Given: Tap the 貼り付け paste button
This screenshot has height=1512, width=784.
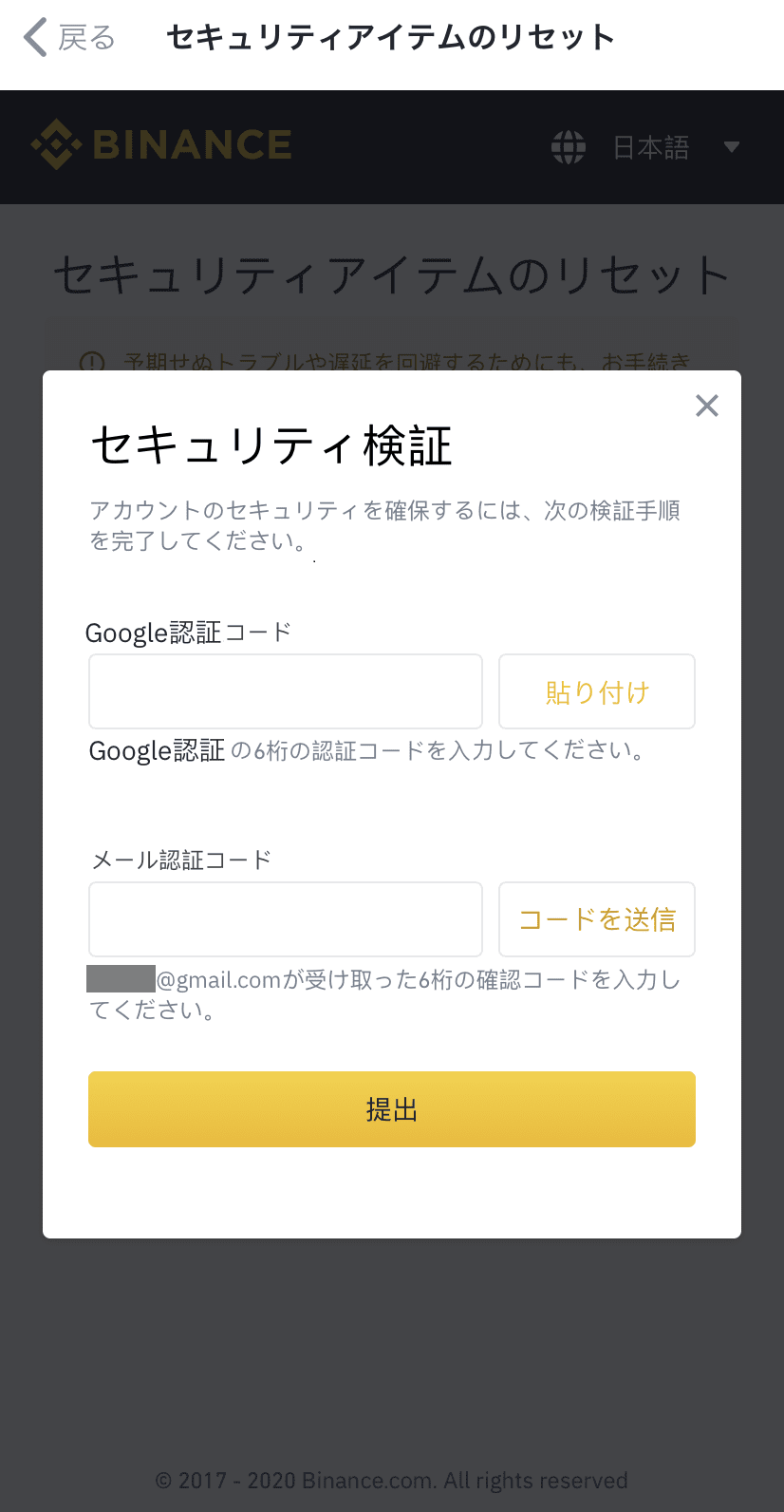Looking at the screenshot, I should (x=597, y=691).
